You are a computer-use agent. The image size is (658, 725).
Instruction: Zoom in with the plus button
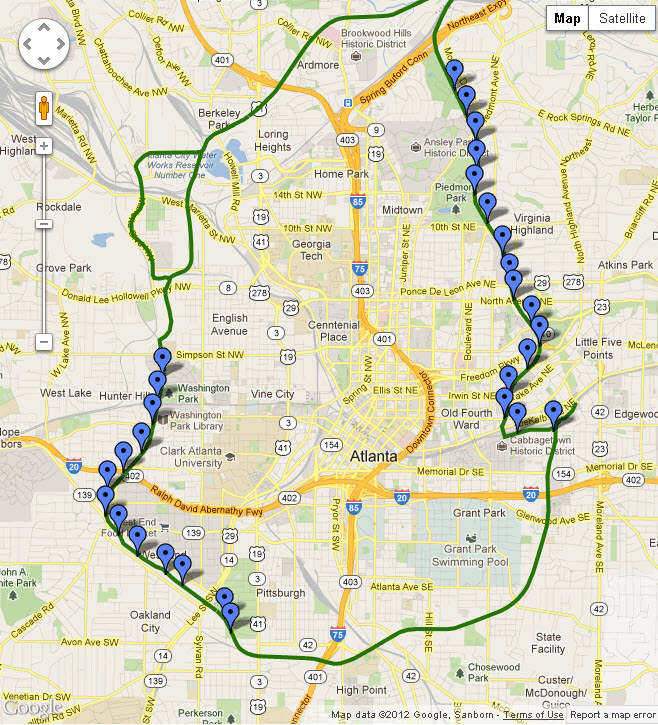(43, 145)
